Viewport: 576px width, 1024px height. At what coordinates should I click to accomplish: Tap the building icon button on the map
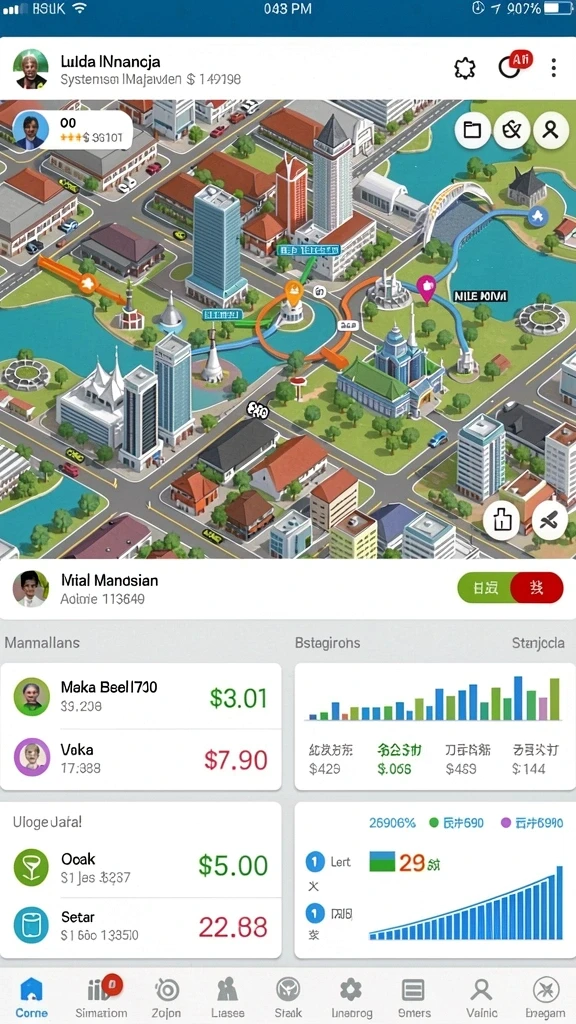[502, 520]
